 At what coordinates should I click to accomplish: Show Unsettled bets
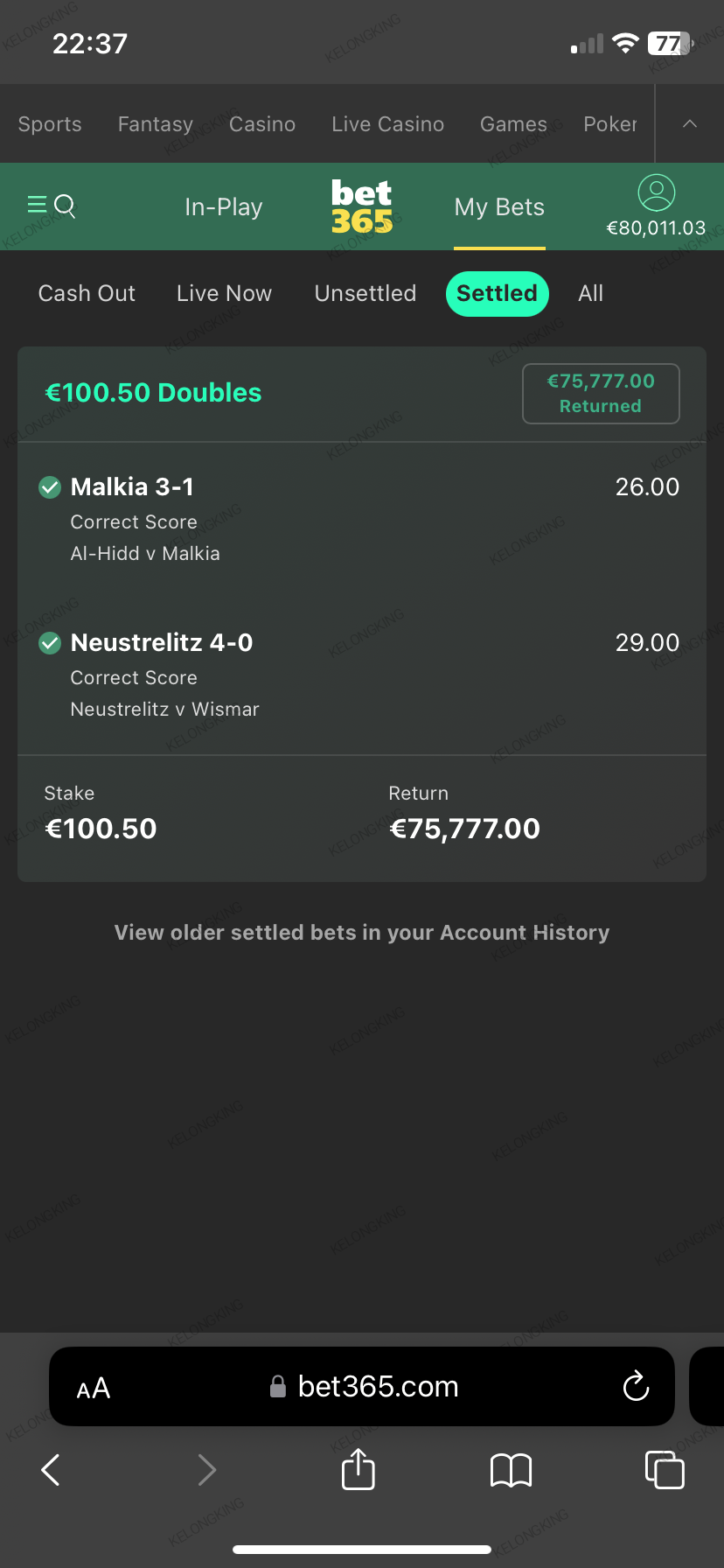[x=365, y=293]
